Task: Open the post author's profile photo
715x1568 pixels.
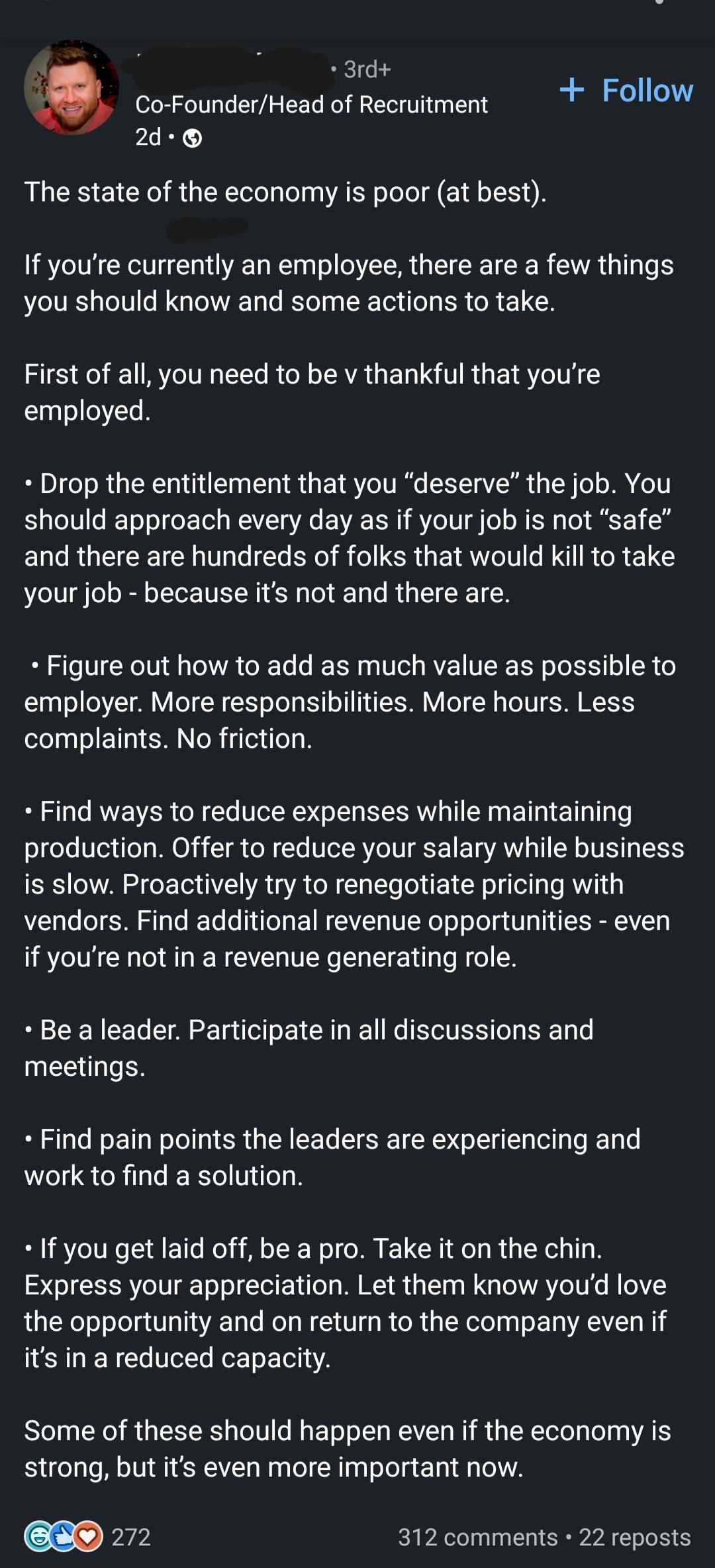Action: point(71,88)
